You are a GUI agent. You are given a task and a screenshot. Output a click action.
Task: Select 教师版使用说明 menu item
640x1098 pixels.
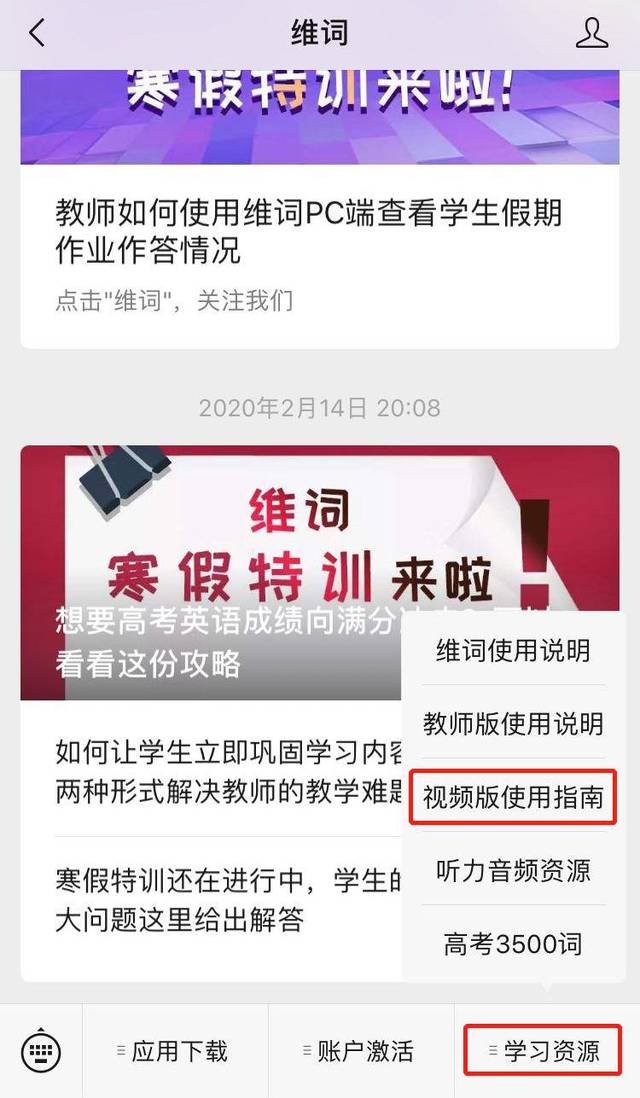[513, 724]
